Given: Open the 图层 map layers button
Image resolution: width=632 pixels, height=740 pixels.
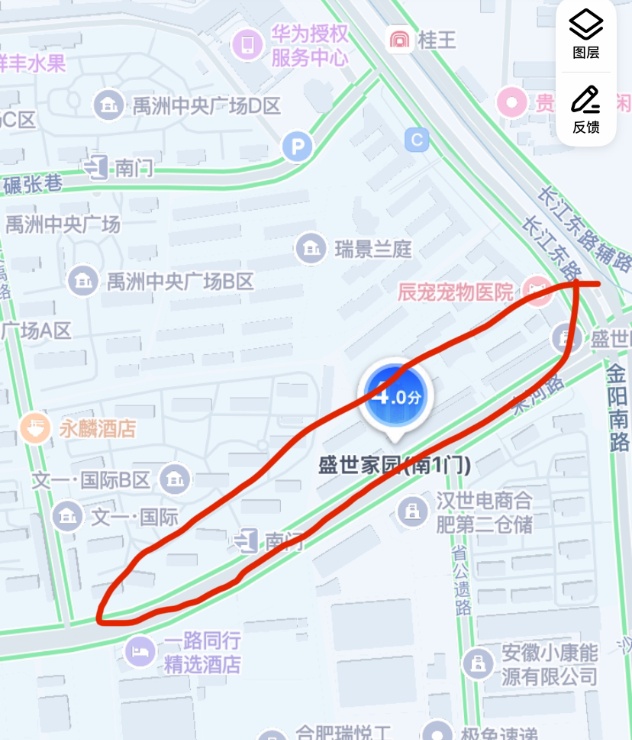Looking at the screenshot, I should pyautogui.click(x=586, y=34).
